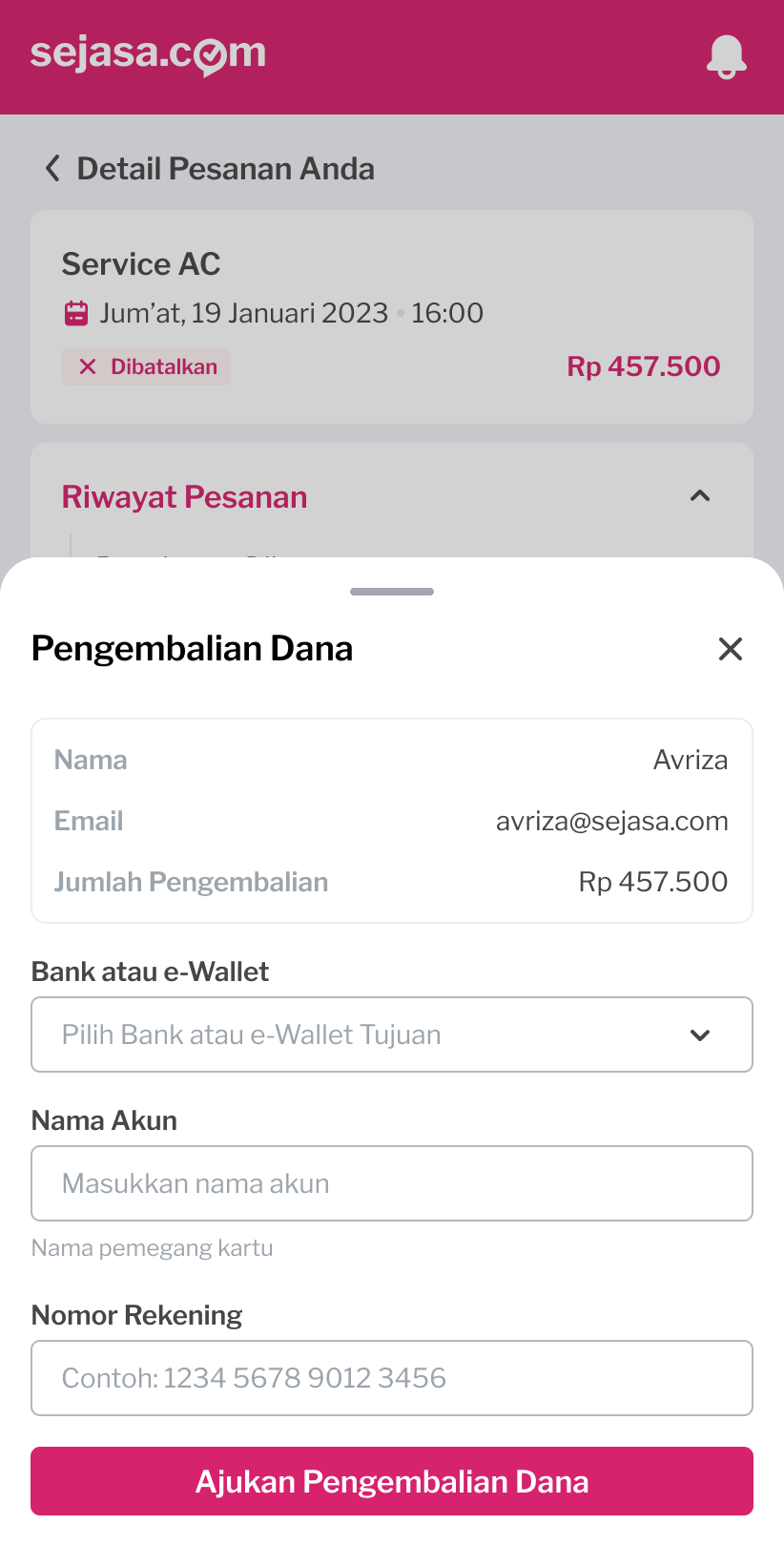This screenshot has height=1546, width=784.
Task: Go back from Detail Pesanan Anda
Action: click(52, 169)
